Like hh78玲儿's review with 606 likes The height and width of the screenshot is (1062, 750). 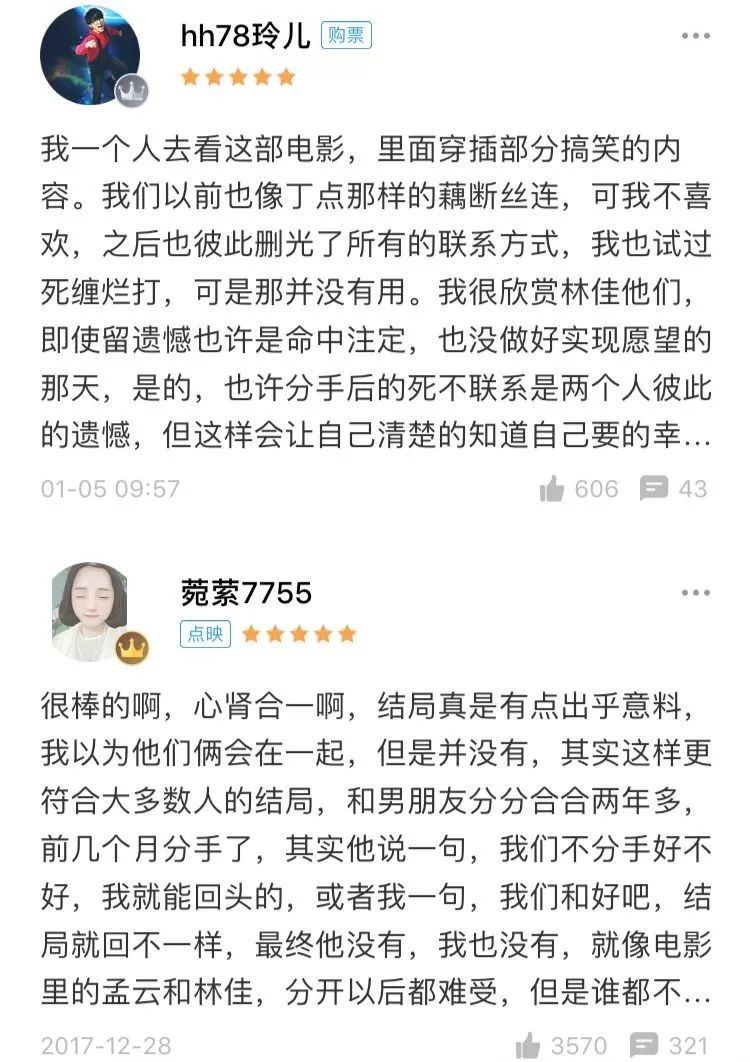552,488
